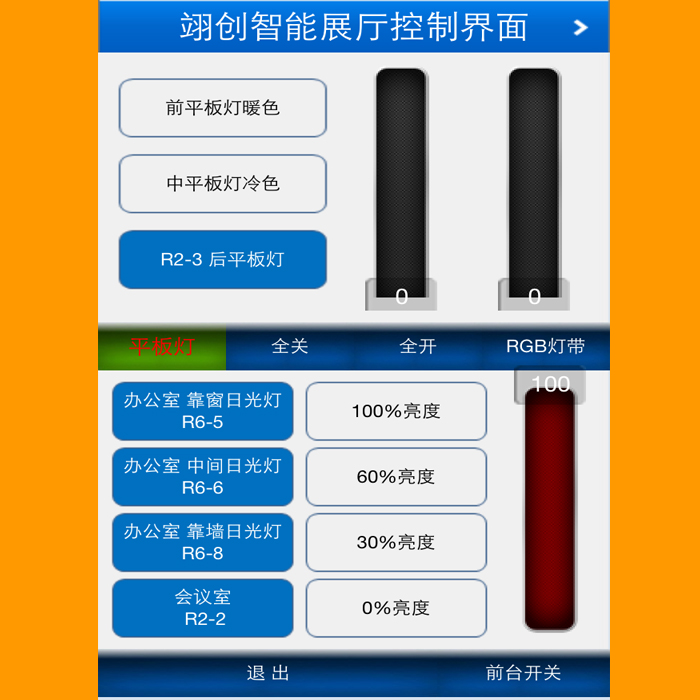
Task: Select 办公室 中间日光灯 R6-6
Action: pos(203,477)
